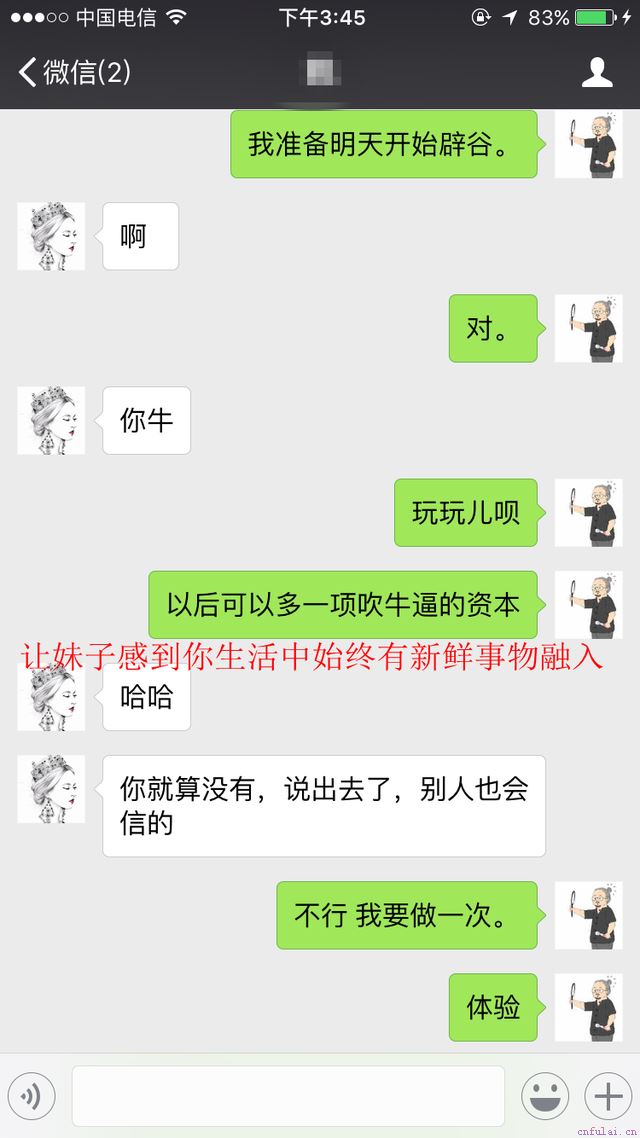Open the chat contact info icon
Viewport: 640px width, 1138px height.
[597, 72]
